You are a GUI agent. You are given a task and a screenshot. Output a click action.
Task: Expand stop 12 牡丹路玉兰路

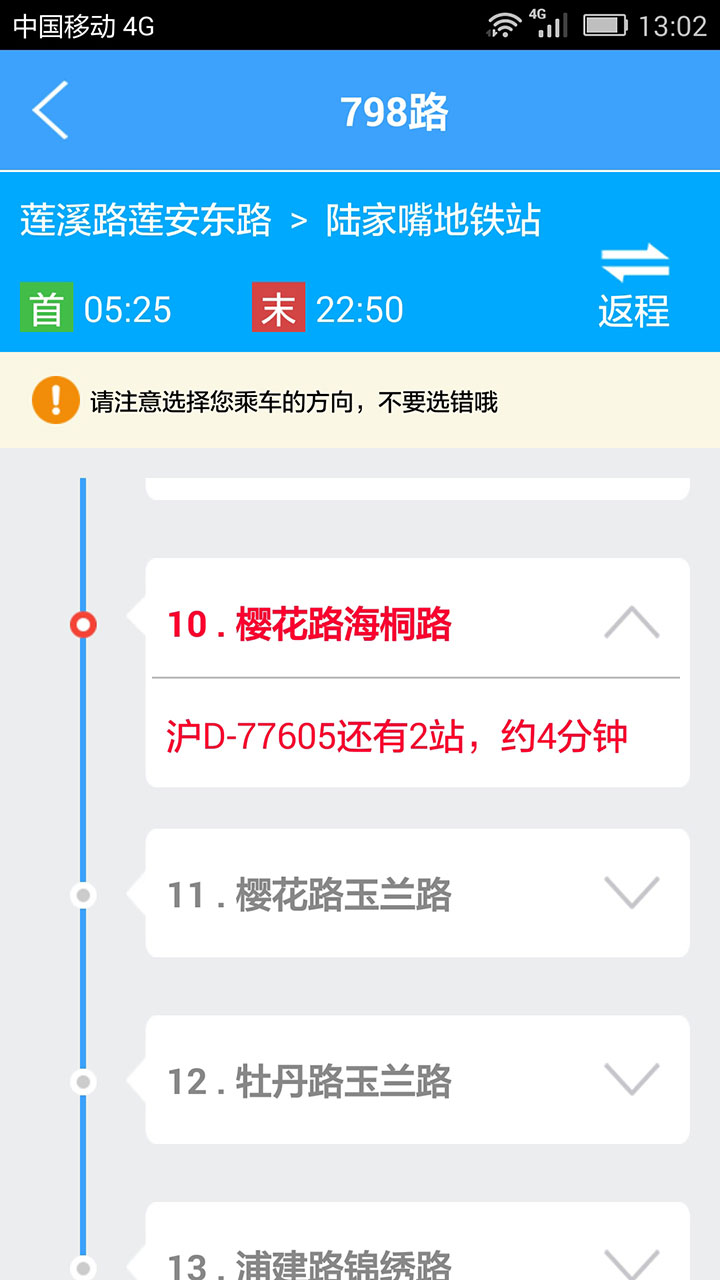click(x=631, y=1080)
